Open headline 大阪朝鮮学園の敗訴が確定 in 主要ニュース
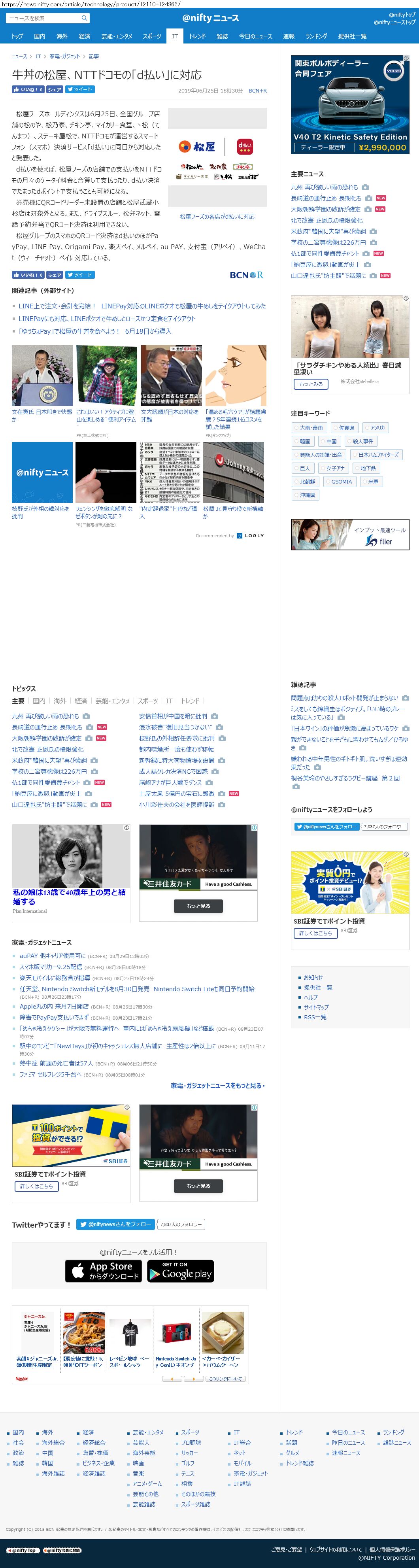Viewport: 419px width, 1568px height. (325, 210)
